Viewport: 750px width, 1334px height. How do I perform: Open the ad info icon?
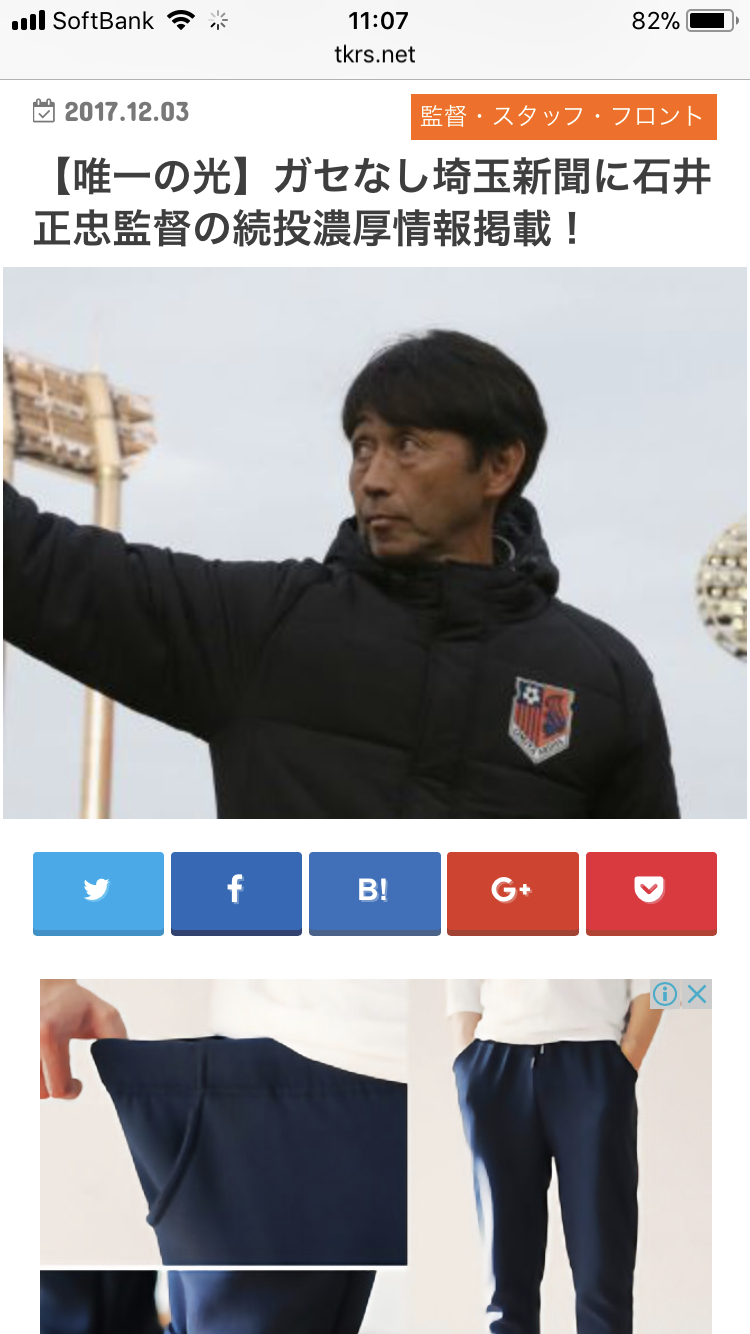point(665,994)
